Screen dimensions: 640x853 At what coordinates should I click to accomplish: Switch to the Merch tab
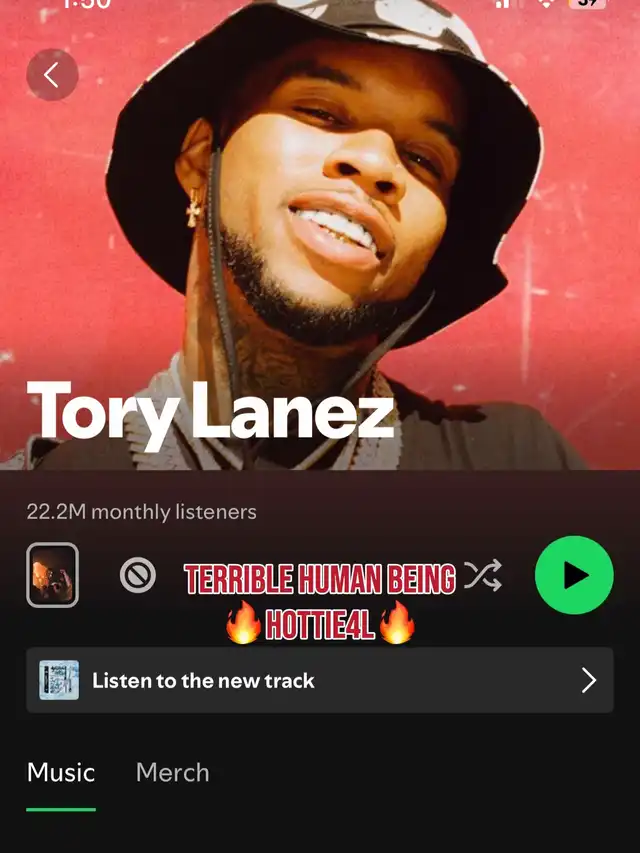pyautogui.click(x=173, y=773)
